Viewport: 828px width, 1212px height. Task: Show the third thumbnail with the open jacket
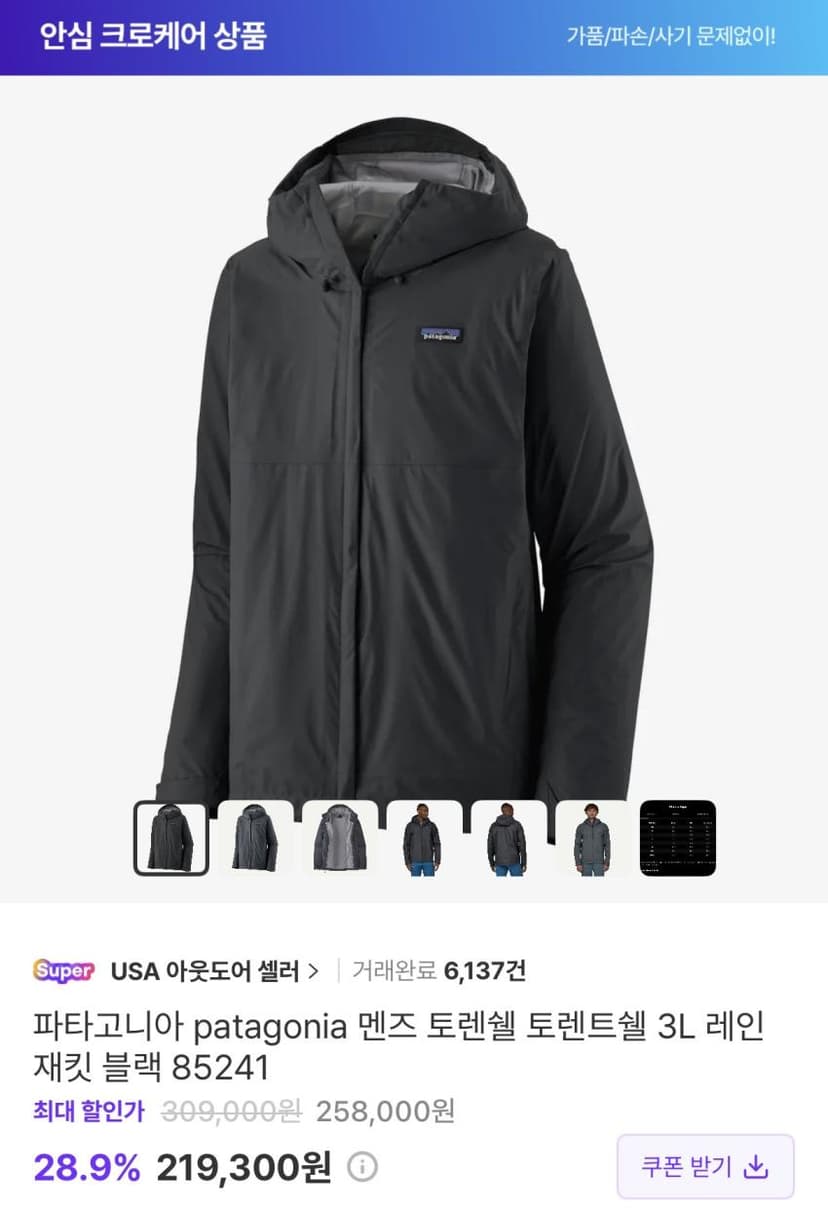point(340,838)
